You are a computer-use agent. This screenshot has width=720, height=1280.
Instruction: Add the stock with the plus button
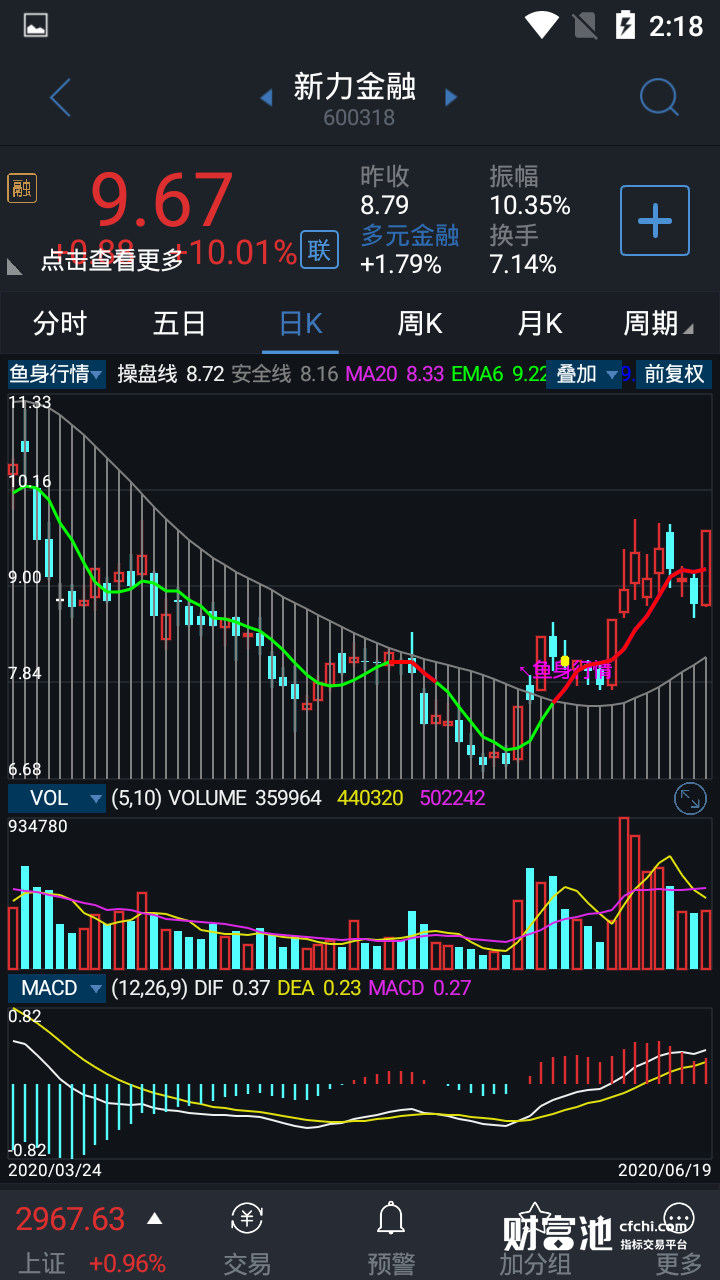click(x=655, y=220)
